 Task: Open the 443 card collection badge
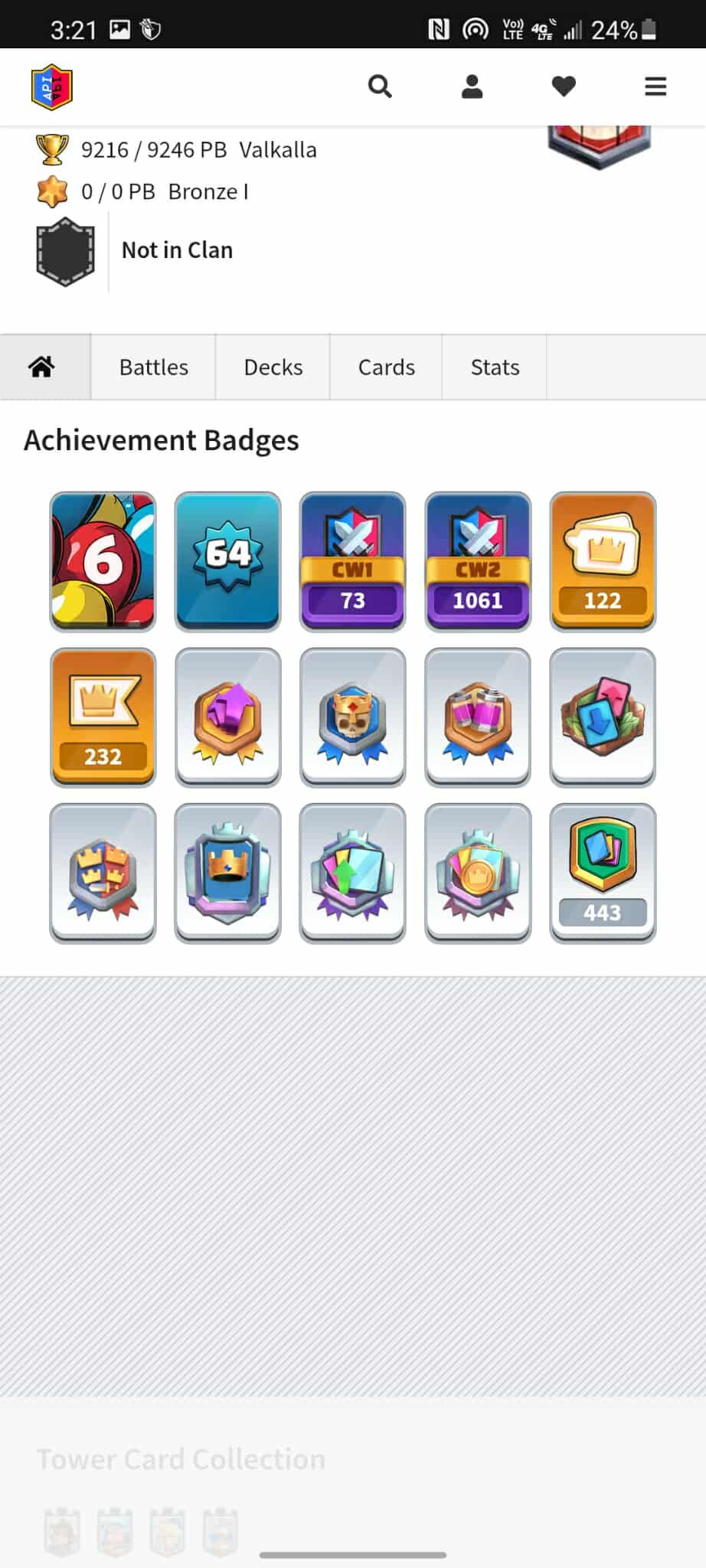pyautogui.click(x=603, y=873)
